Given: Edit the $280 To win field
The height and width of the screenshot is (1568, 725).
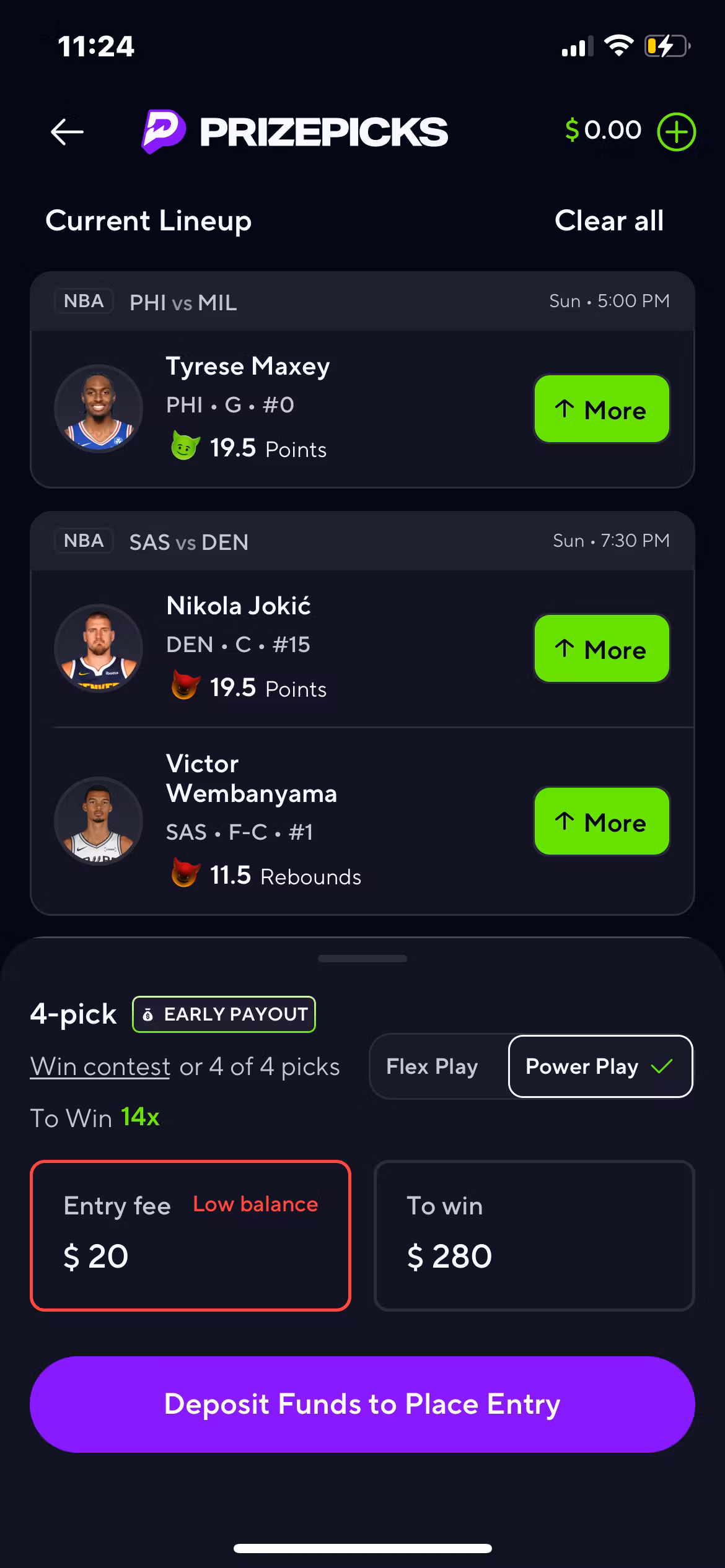Looking at the screenshot, I should point(534,1236).
